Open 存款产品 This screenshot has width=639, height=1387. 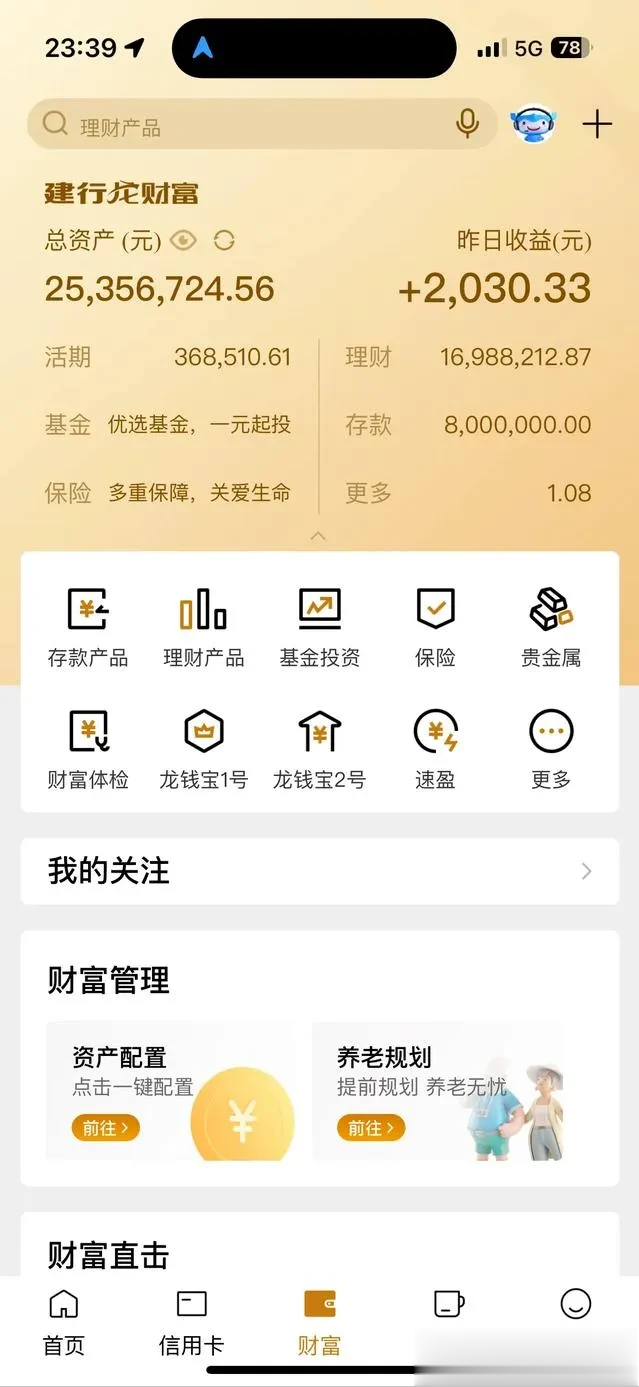[88, 627]
